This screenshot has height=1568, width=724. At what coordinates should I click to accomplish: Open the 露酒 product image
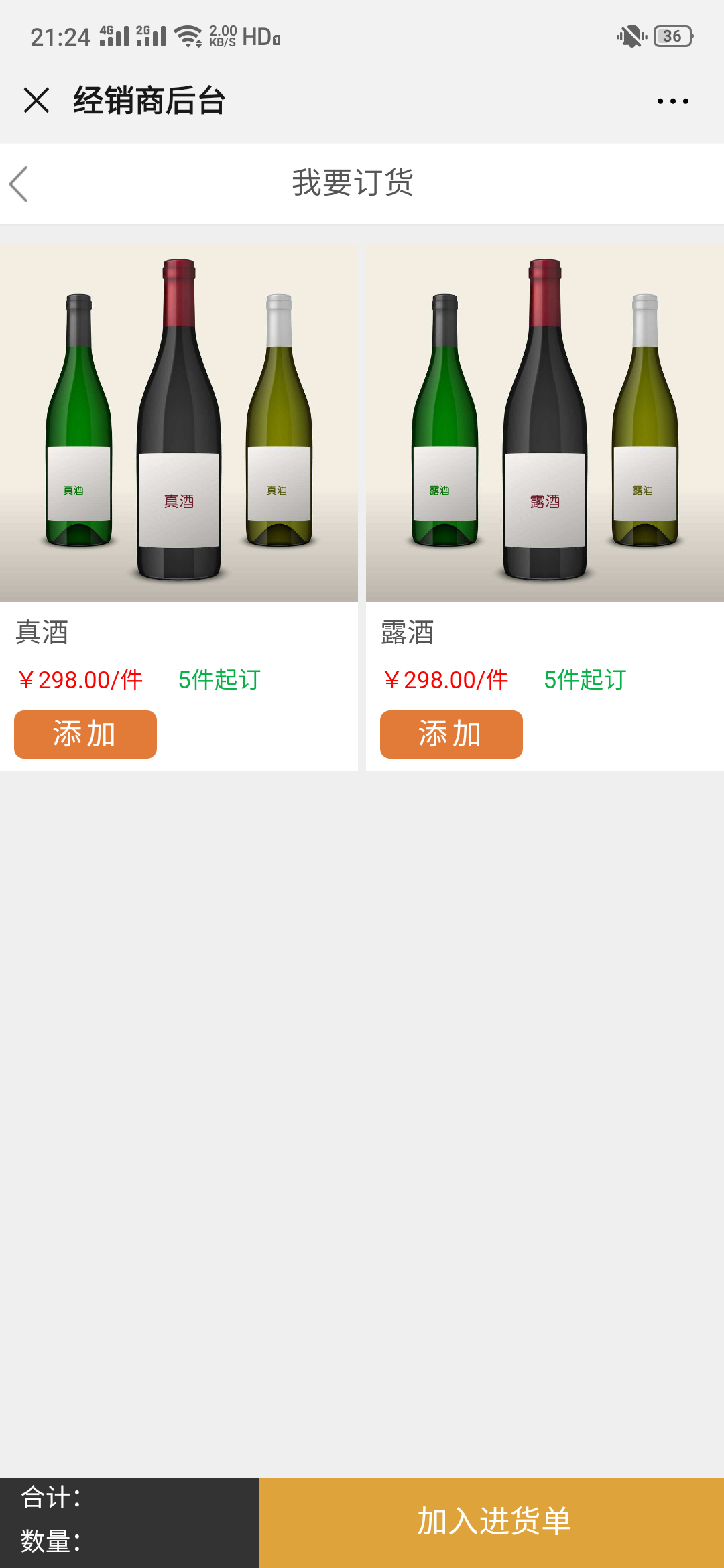tap(545, 422)
